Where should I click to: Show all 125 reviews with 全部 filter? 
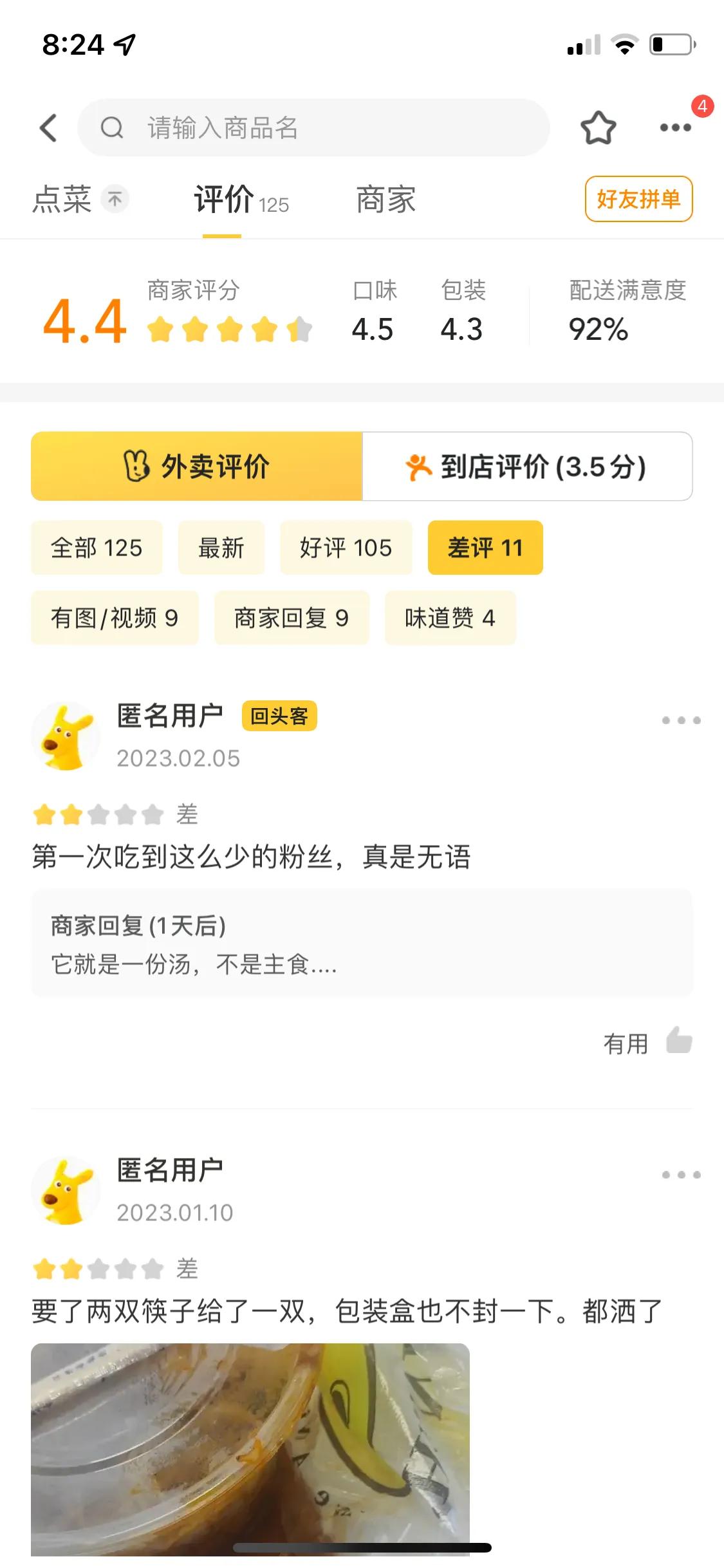pos(96,548)
